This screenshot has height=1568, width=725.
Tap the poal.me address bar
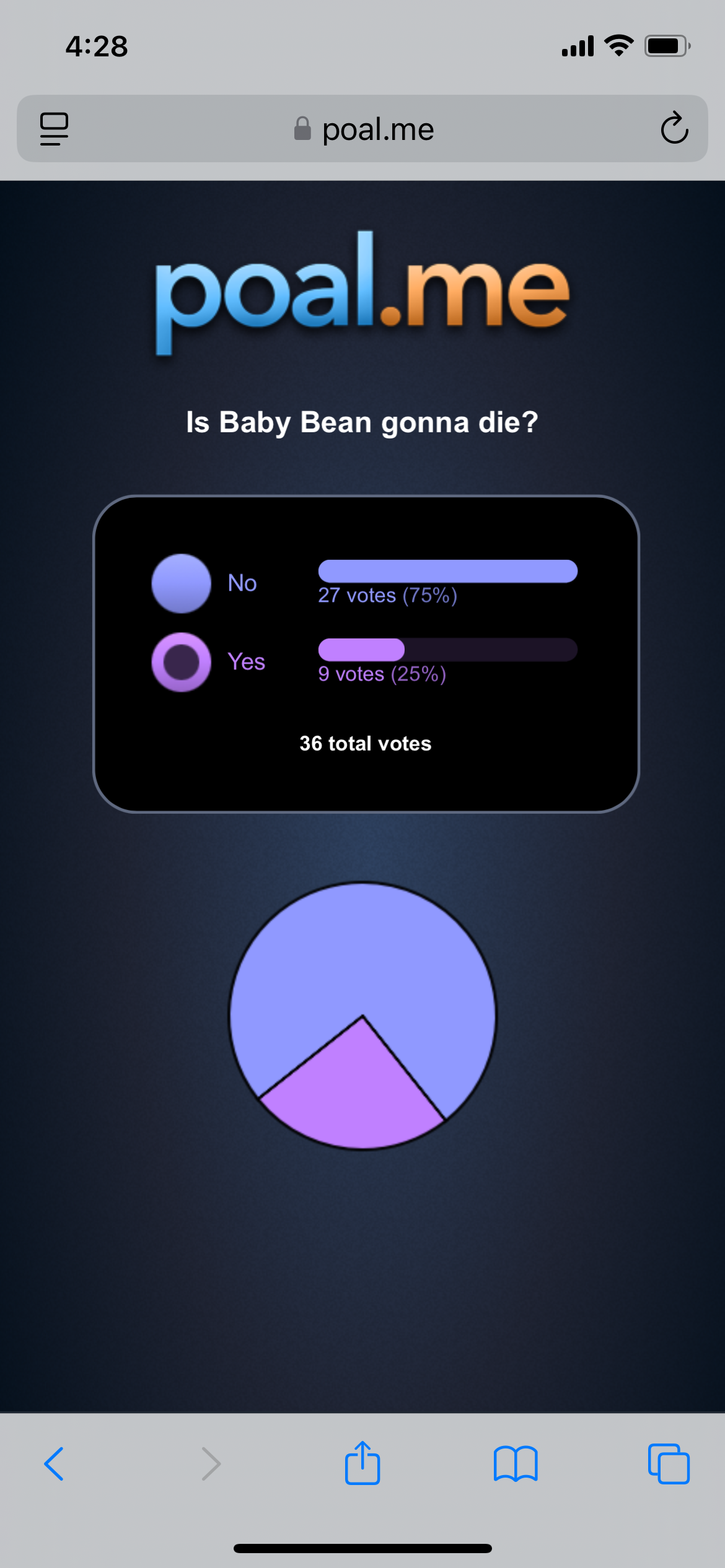click(x=363, y=129)
